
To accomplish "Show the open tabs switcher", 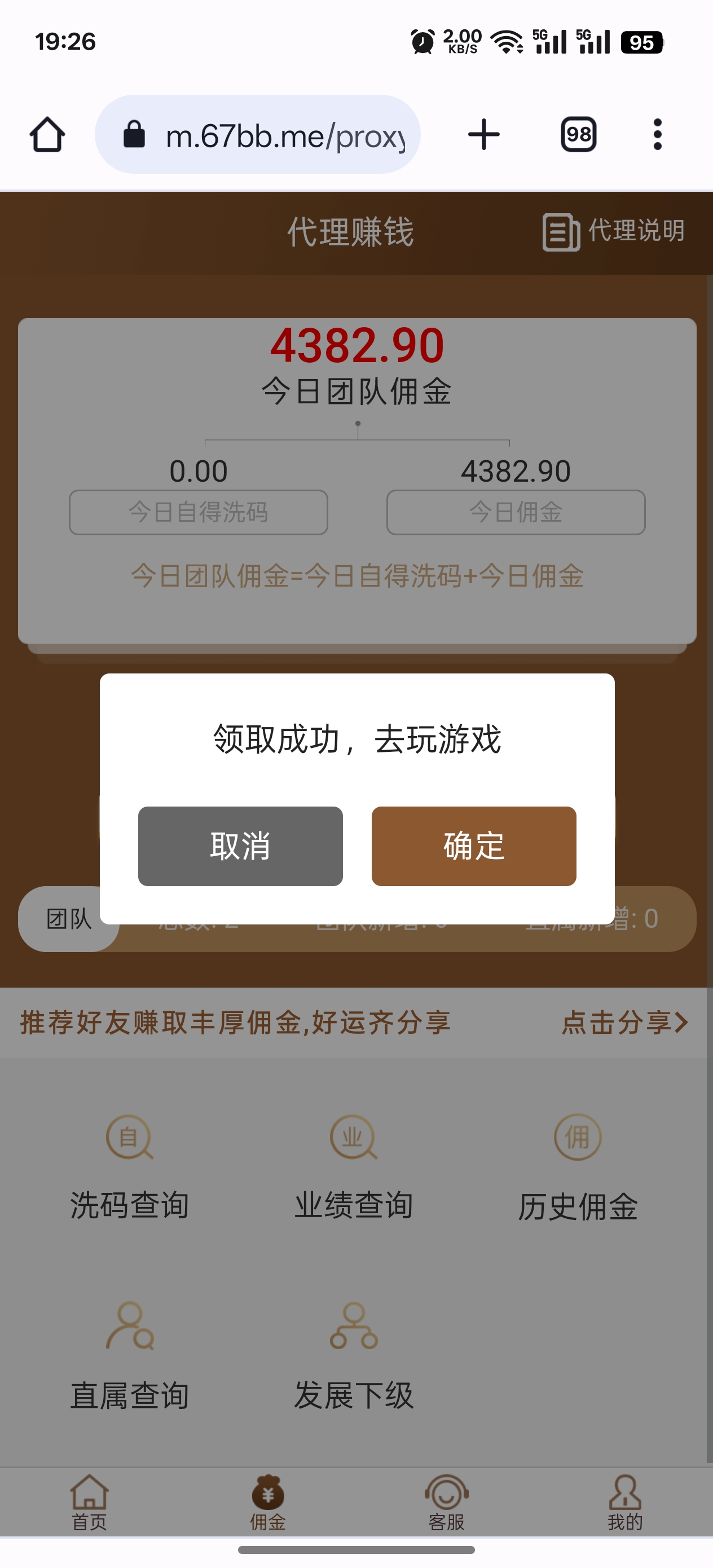I will [x=578, y=135].
